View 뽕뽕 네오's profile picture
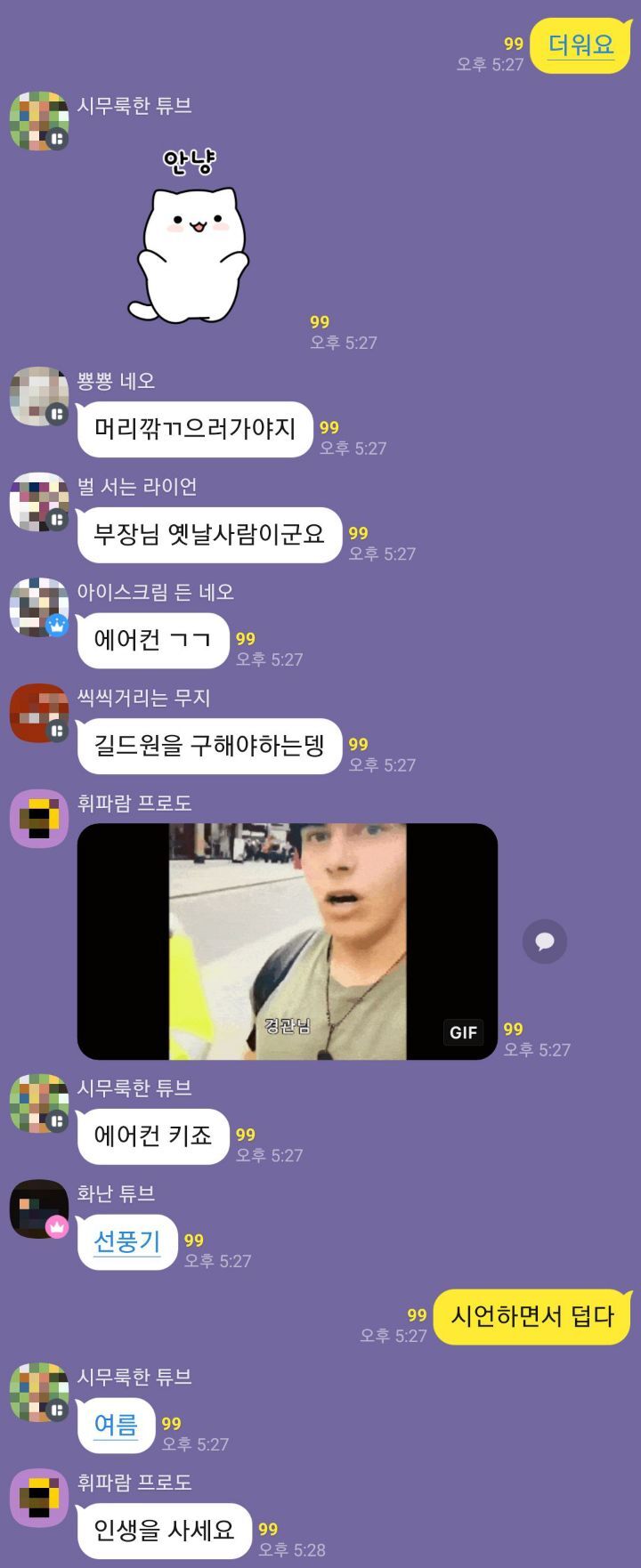The image size is (641, 1568). click(38, 396)
